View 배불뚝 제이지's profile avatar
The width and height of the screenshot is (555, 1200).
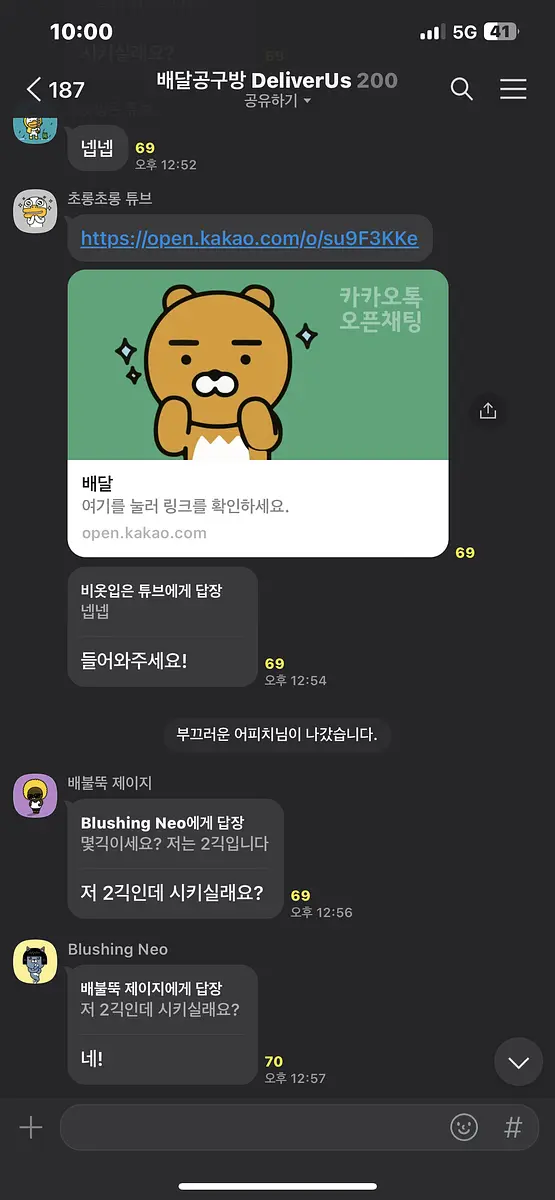[x=35, y=795]
